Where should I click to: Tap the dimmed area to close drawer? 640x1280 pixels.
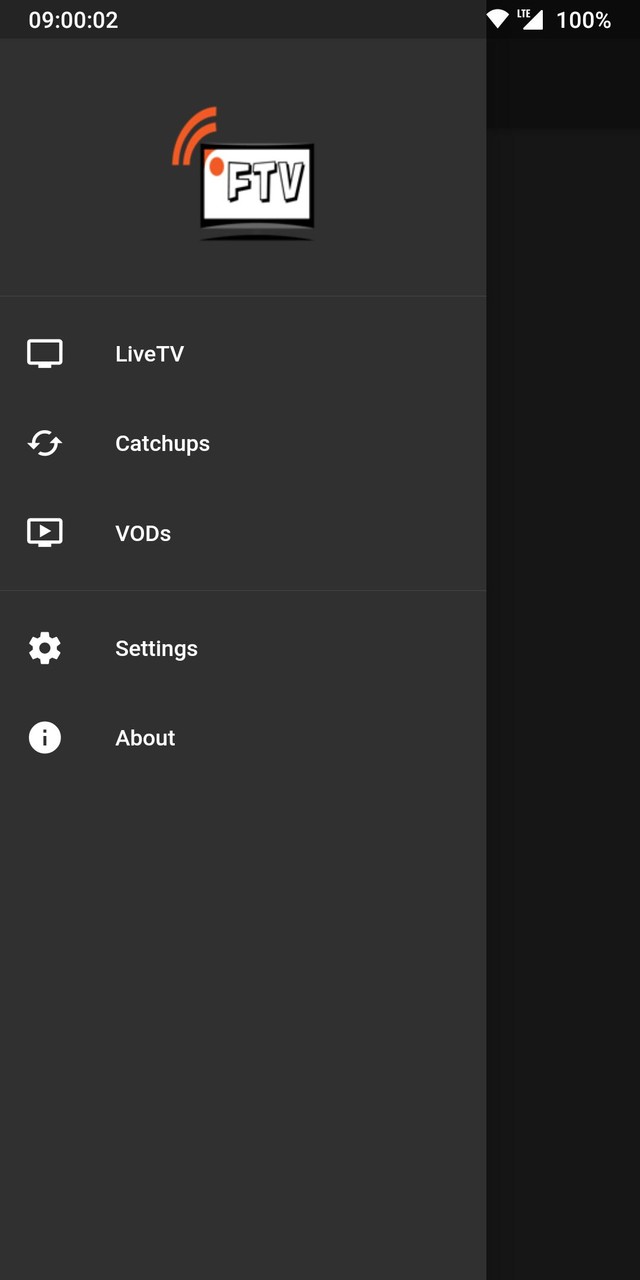coord(563,700)
